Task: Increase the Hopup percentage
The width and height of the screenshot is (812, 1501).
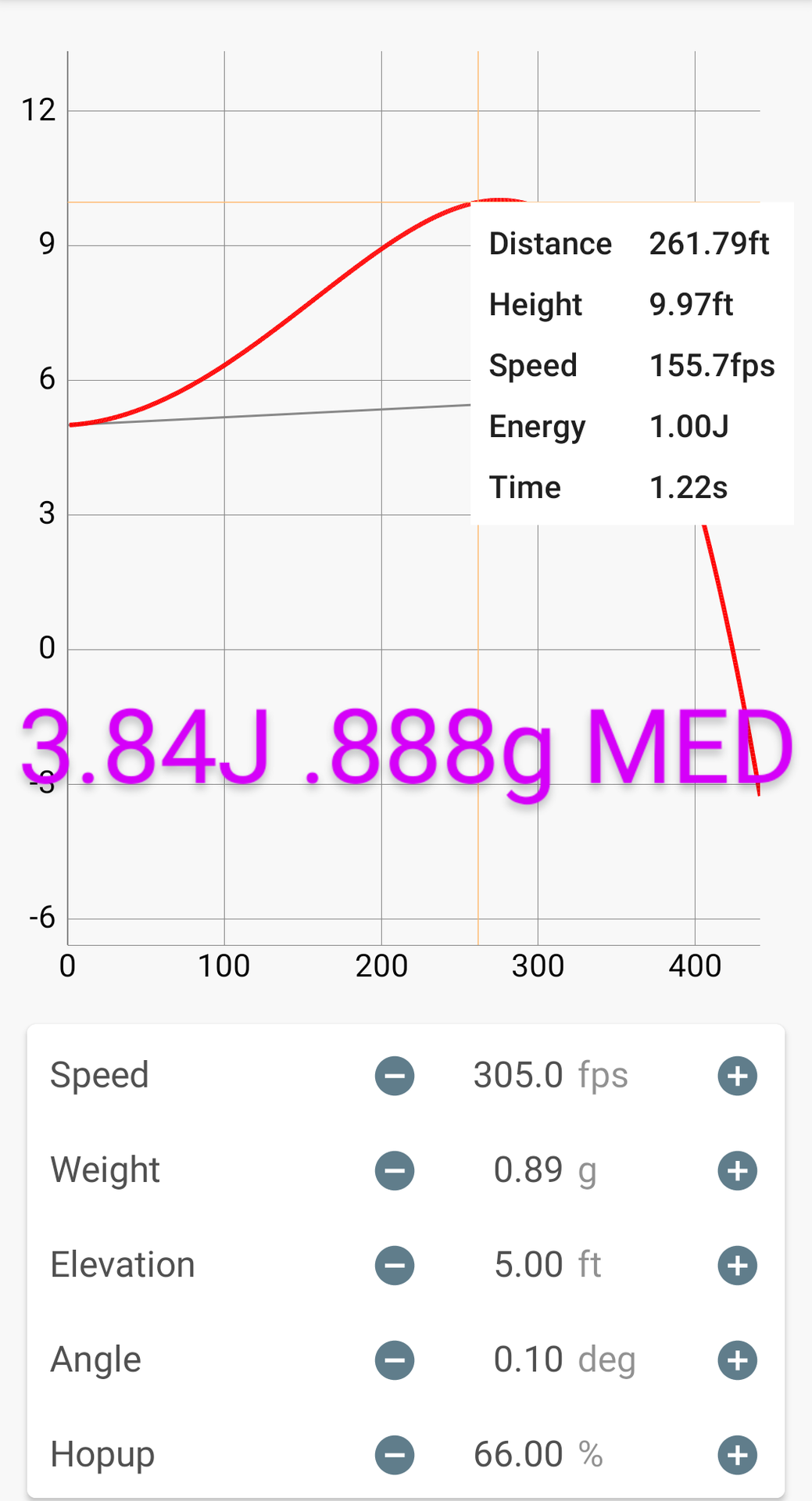Action: pos(737,1455)
